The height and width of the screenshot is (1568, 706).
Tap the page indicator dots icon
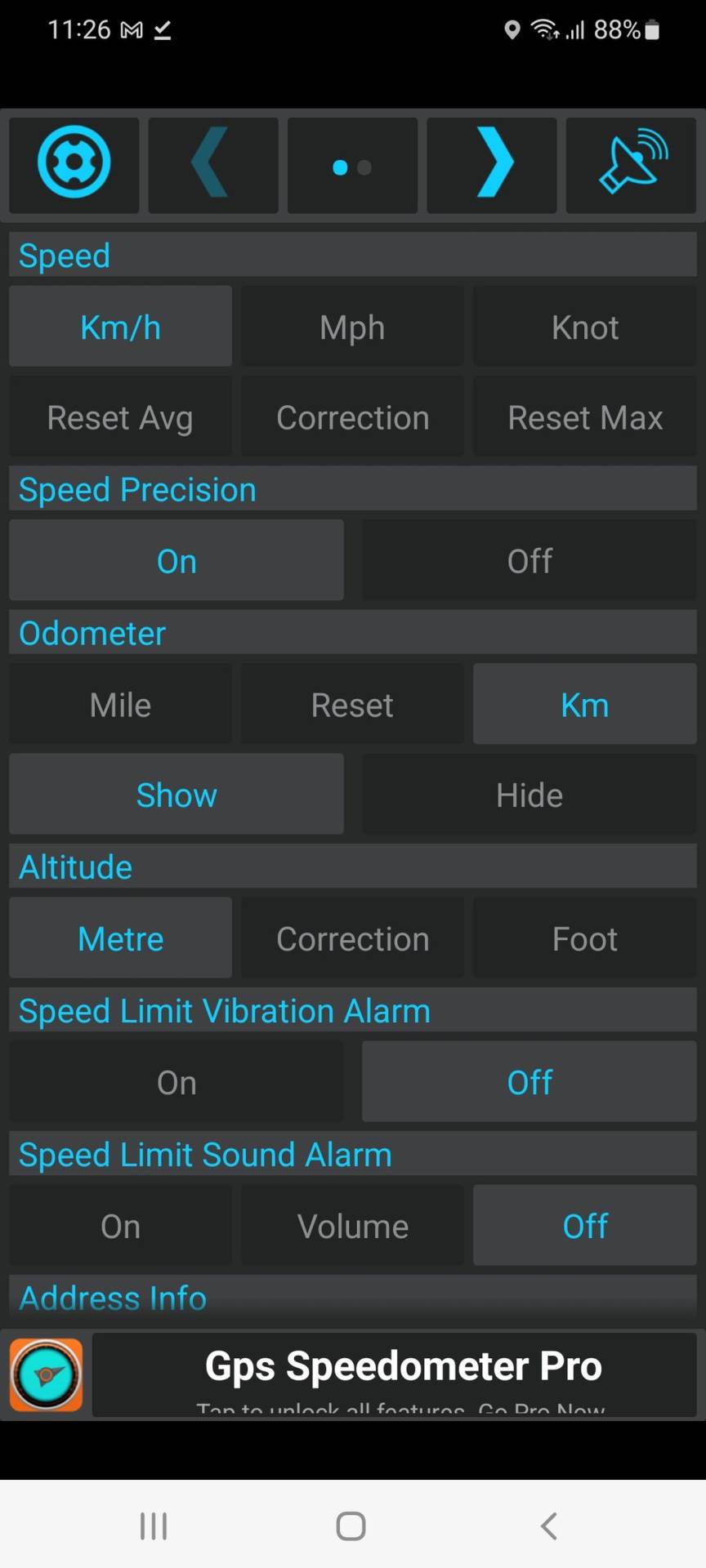pyautogui.click(x=351, y=165)
